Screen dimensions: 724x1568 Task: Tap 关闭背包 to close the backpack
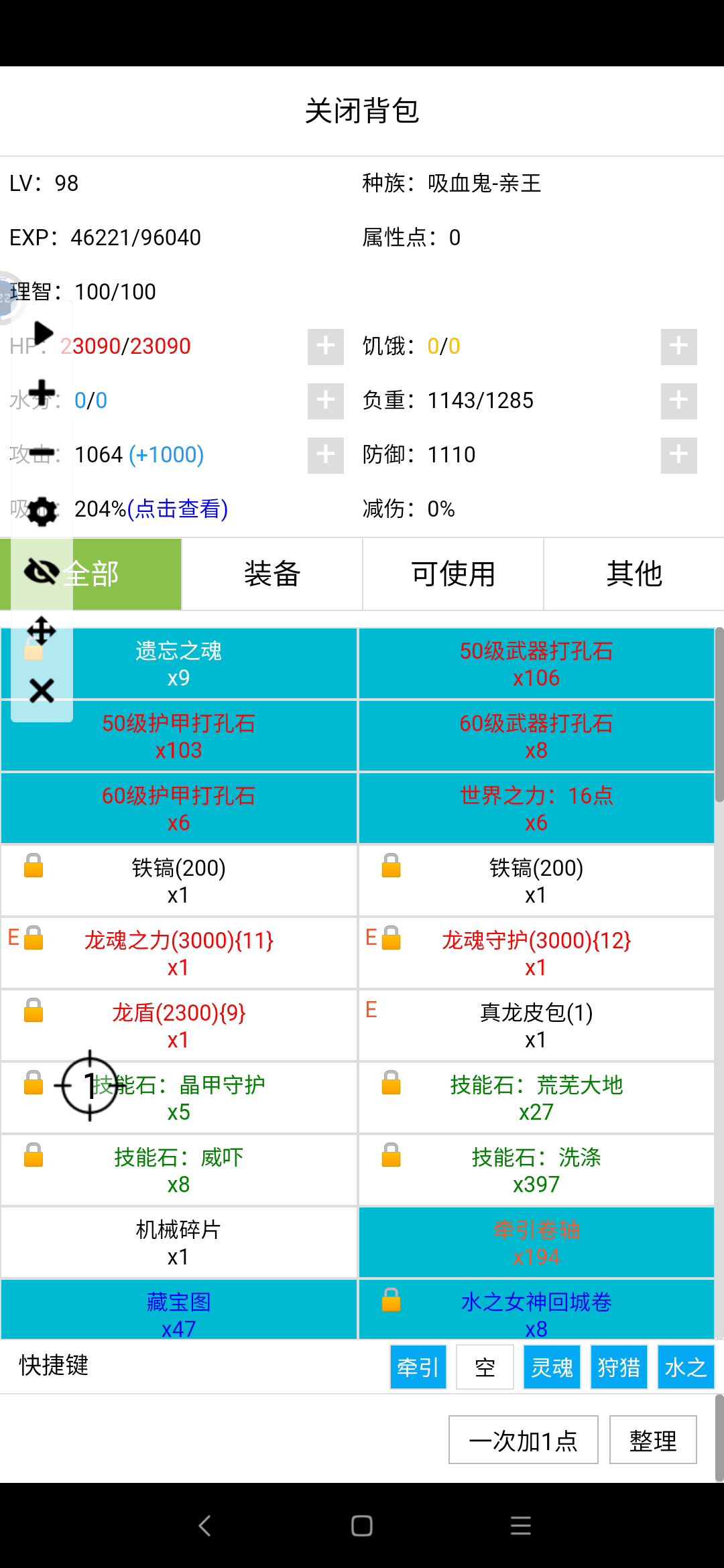coord(362,111)
